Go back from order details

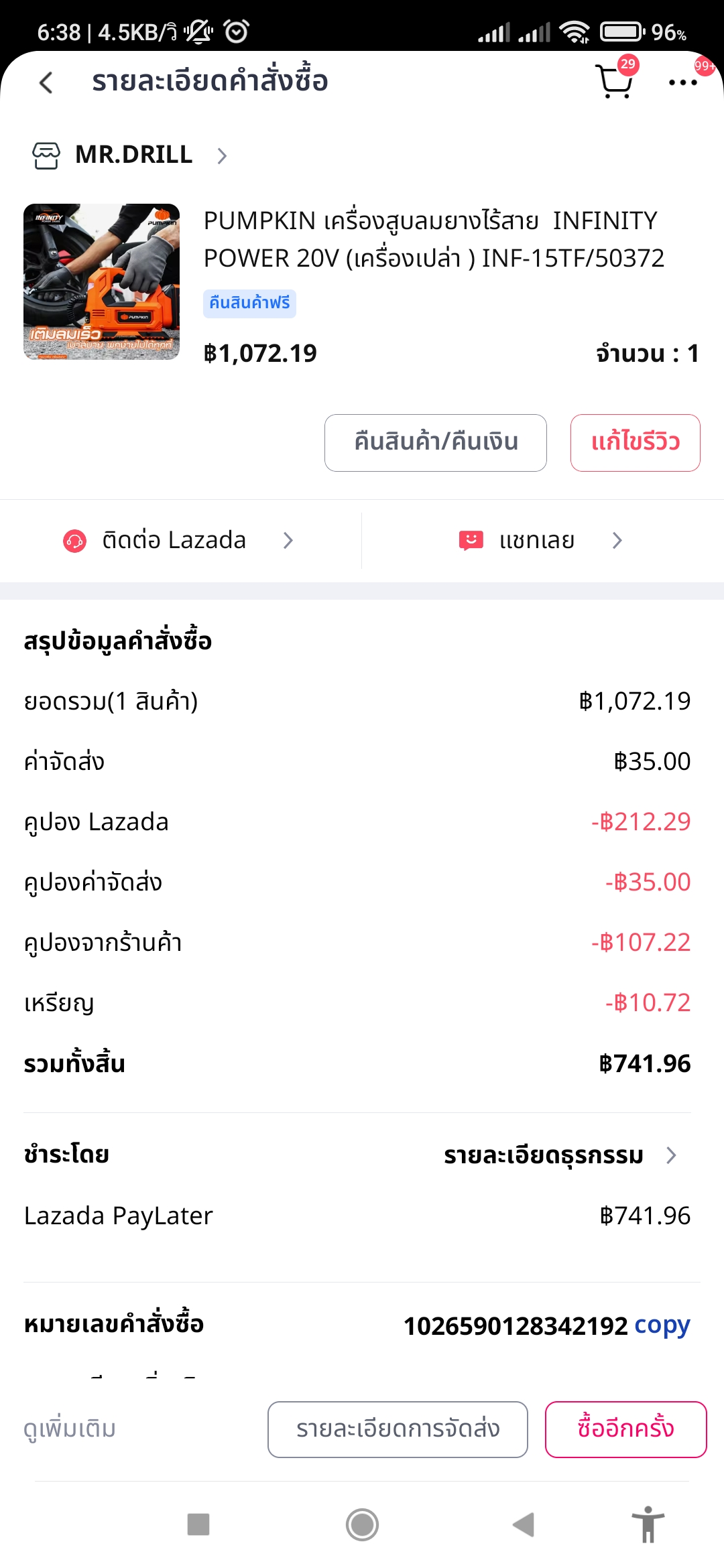click(46, 83)
